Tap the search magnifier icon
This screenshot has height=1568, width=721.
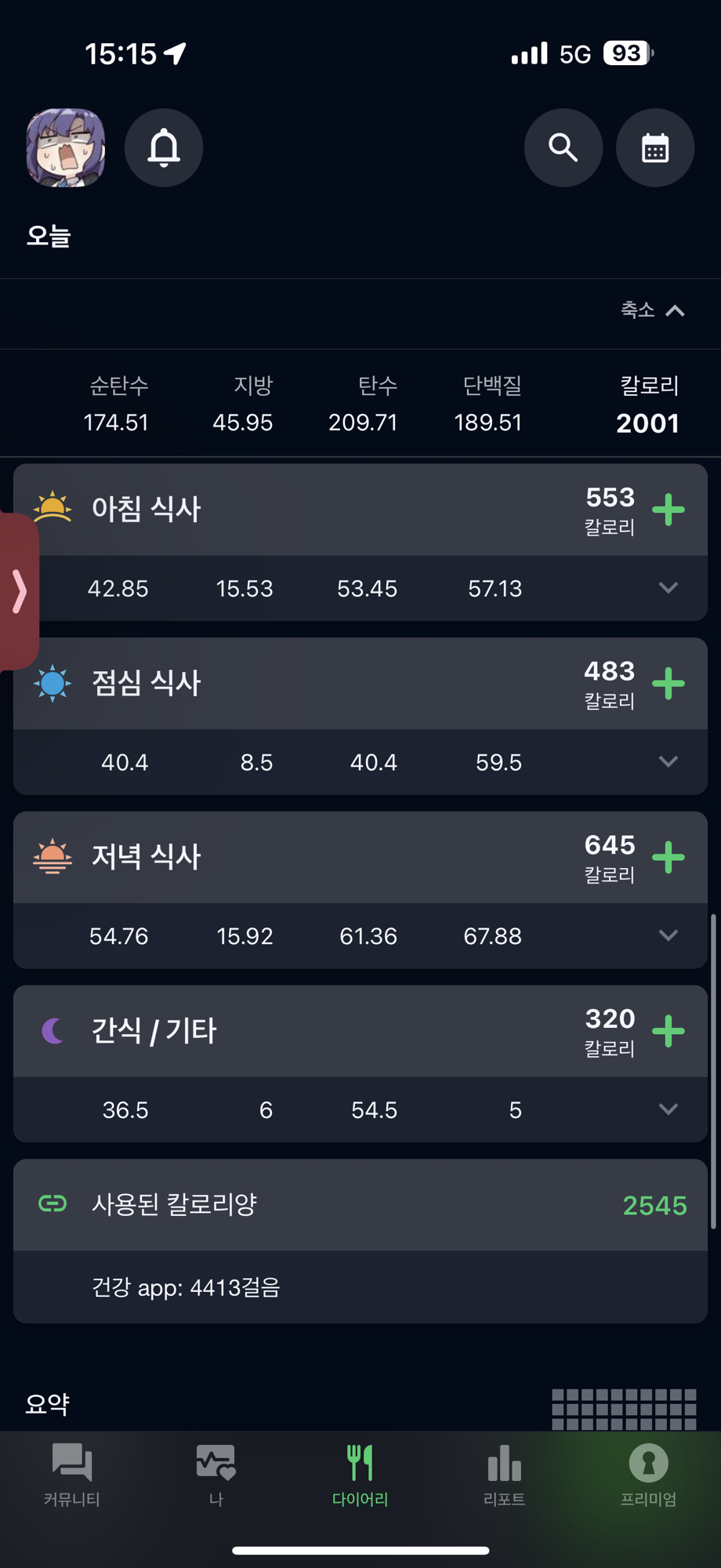tap(563, 147)
